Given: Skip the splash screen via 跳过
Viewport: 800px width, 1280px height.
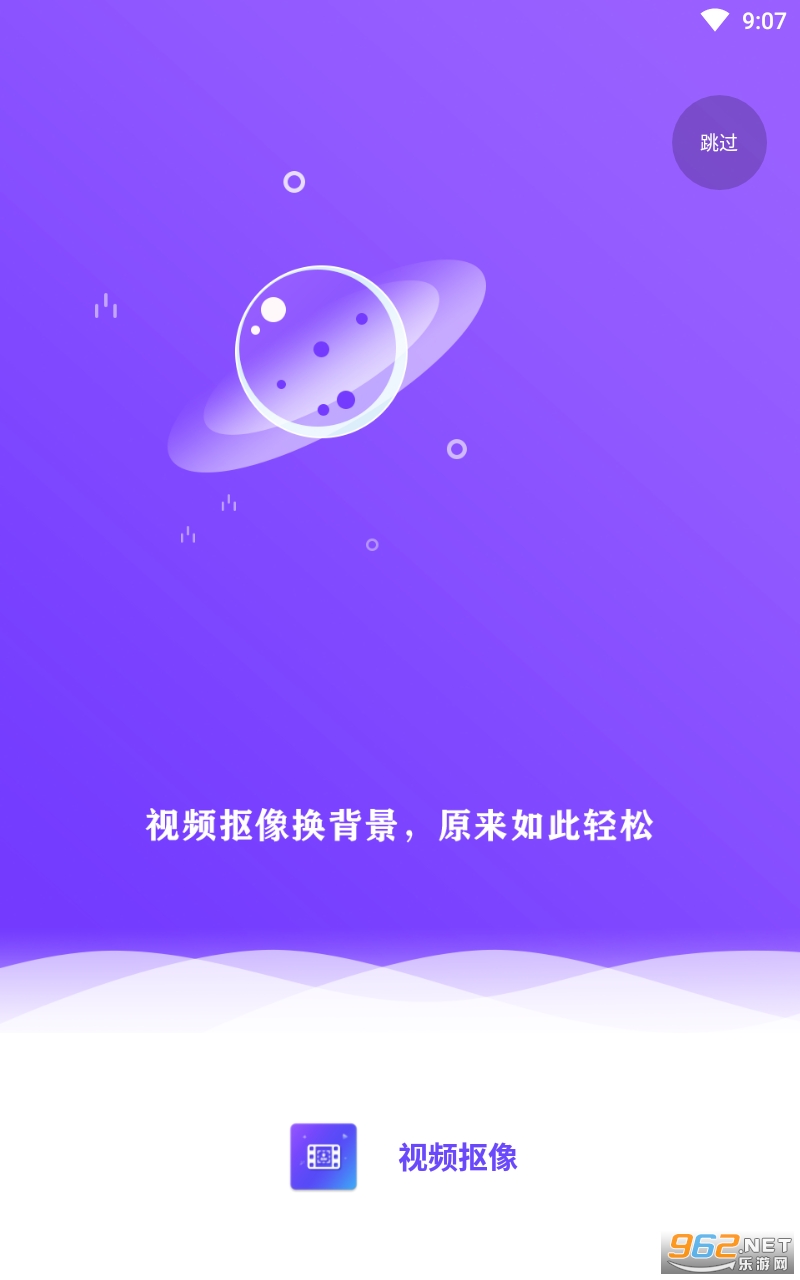Looking at the screenshot, I should [x=719, y=143].
